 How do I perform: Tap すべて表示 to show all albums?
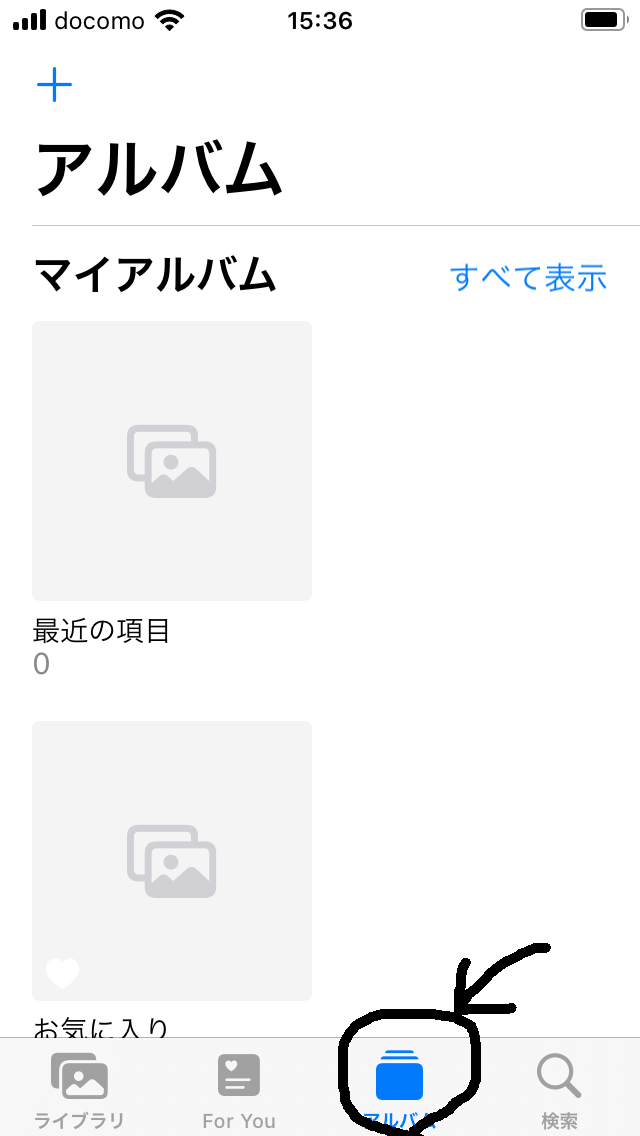528,277
